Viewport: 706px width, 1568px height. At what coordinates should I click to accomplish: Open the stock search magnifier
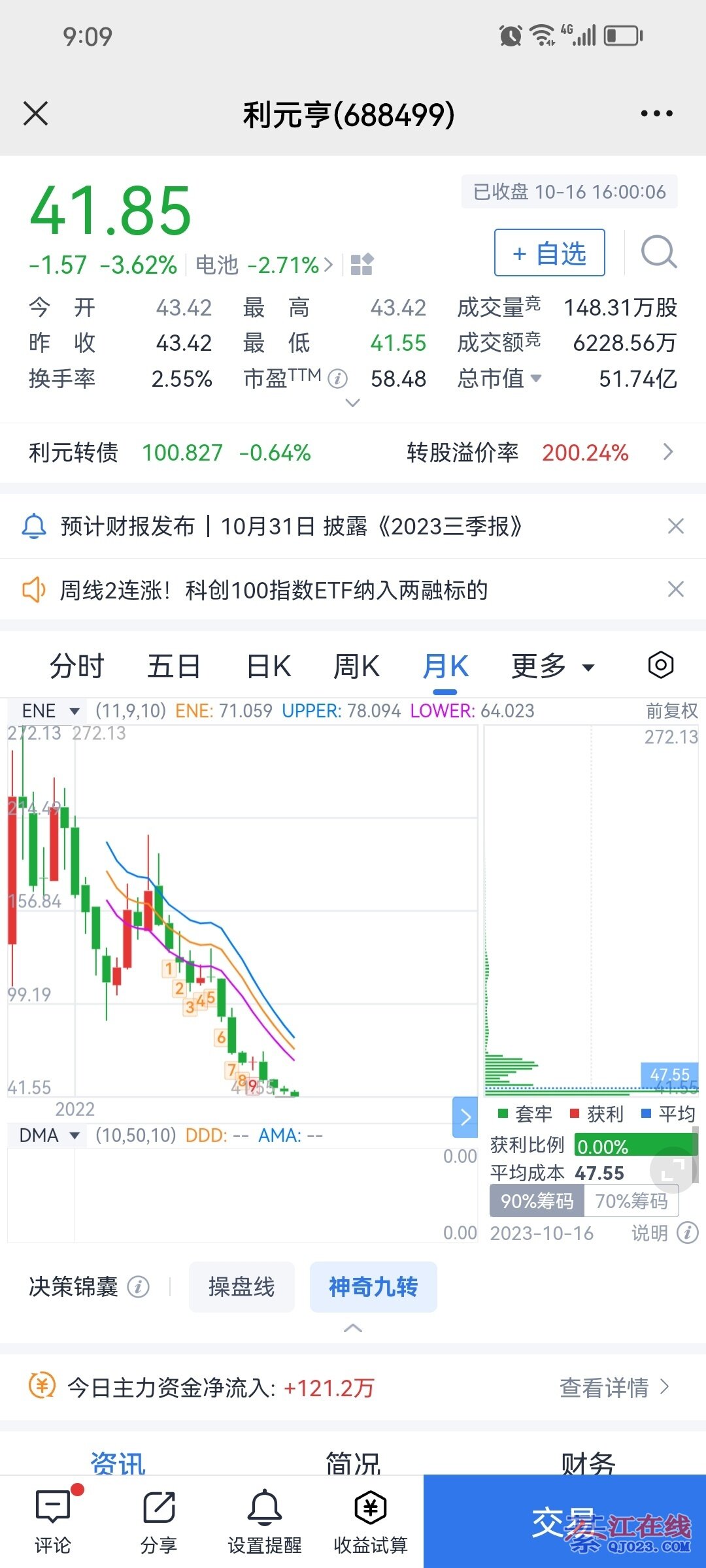pos(658,253)
